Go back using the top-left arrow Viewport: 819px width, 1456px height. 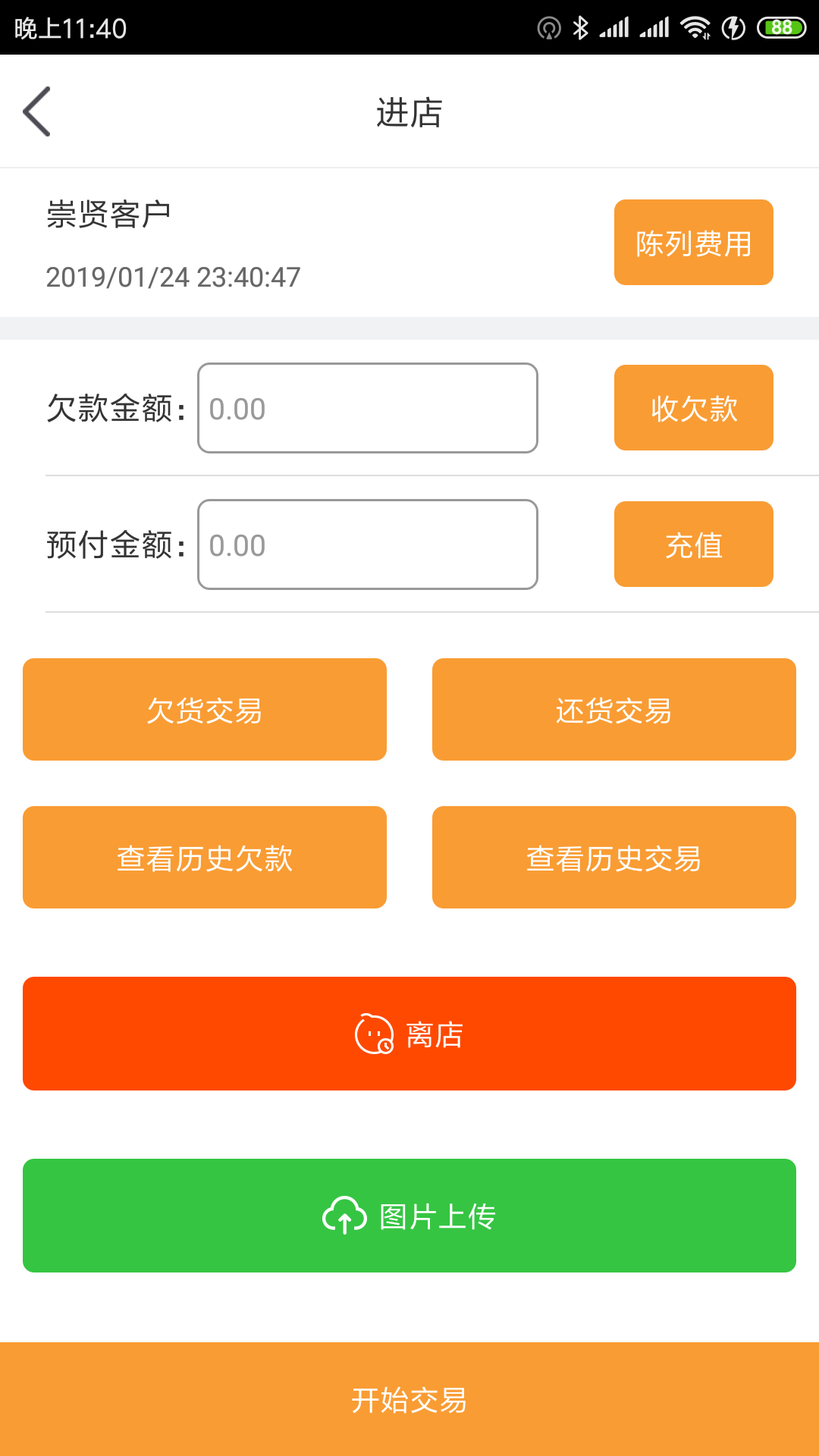36,111
